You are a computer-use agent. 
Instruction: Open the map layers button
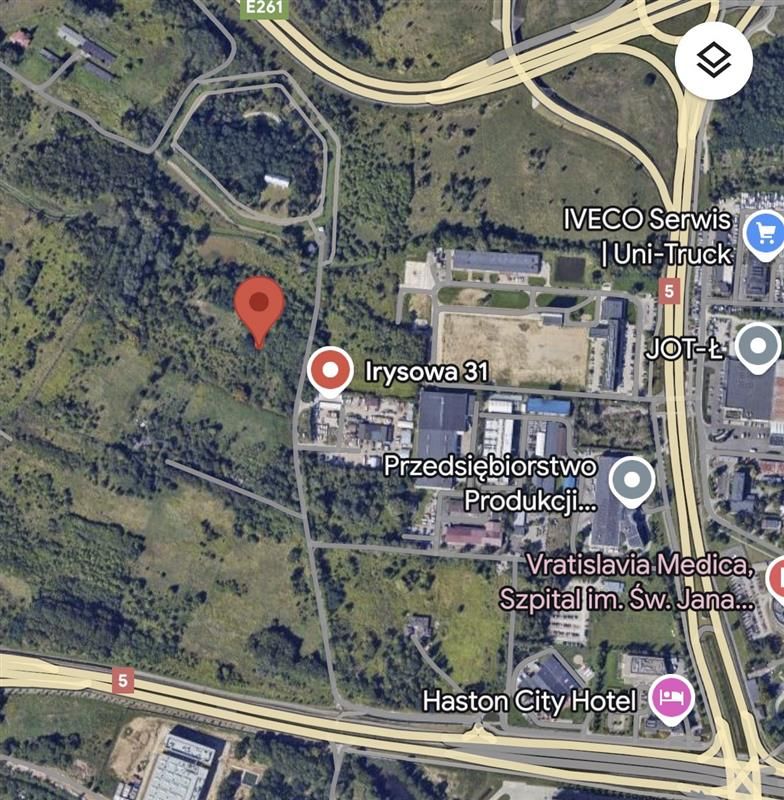[713, 61]
